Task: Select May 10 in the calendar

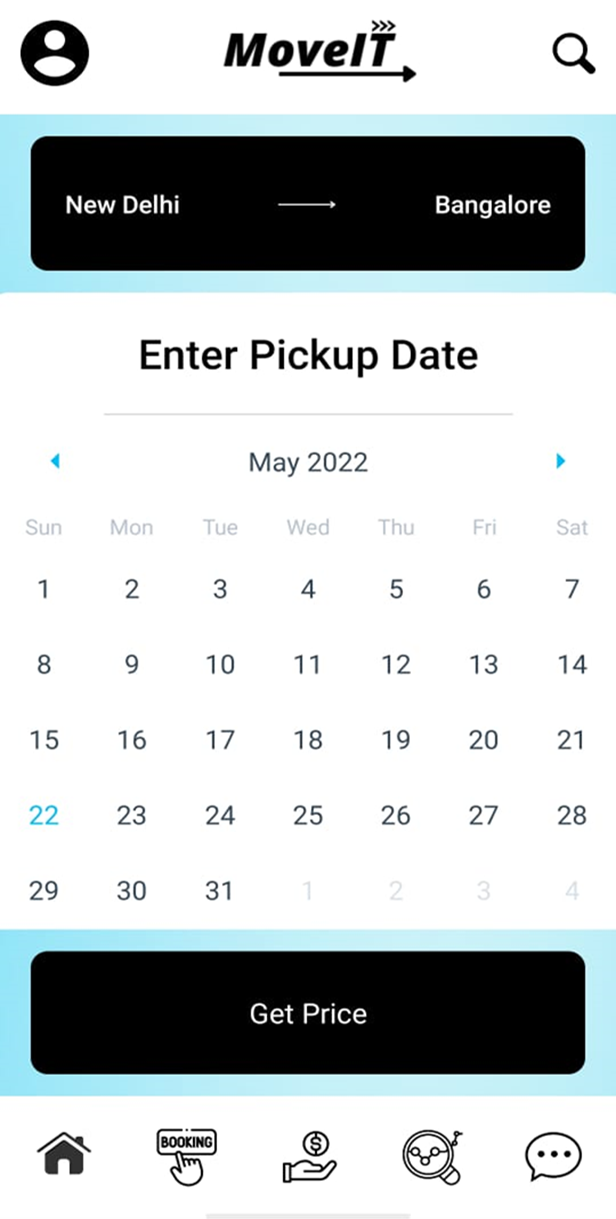Action: coord(220,664)
